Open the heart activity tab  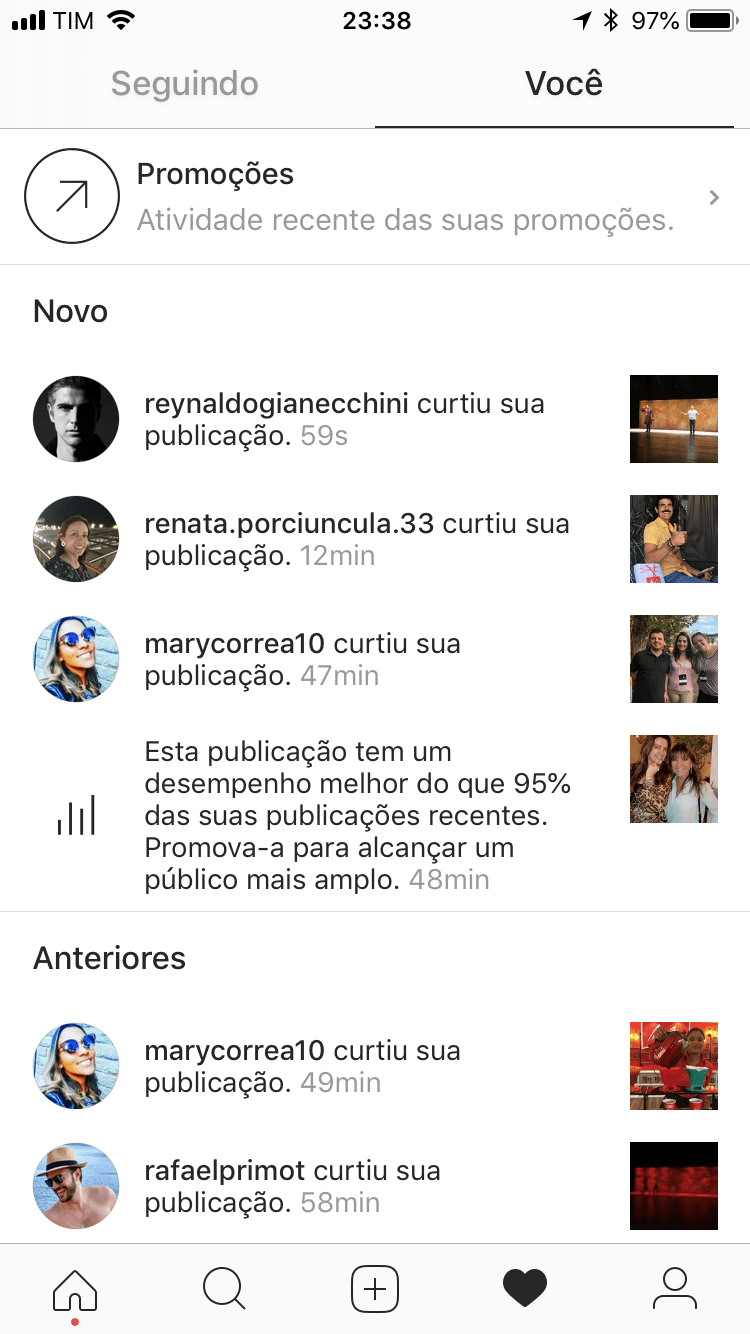525,1289
